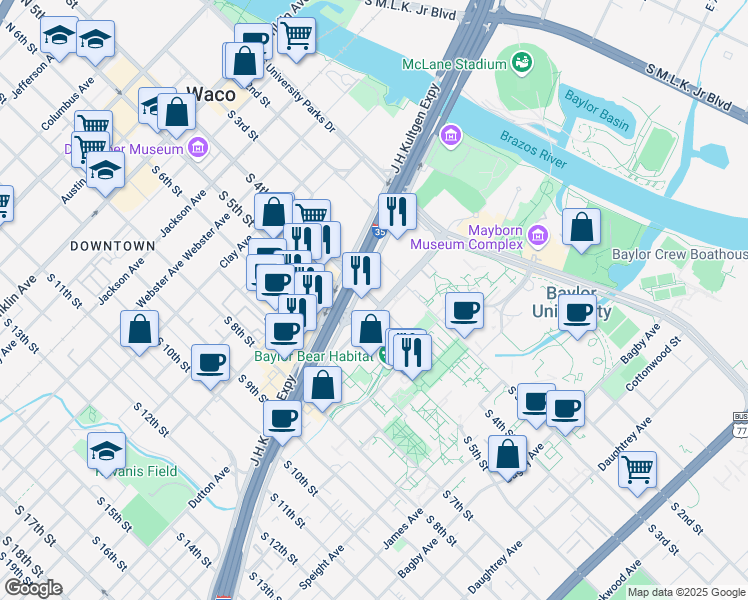Tap the graduation cap marker above Kiwanis Field

tap(106, 450)
